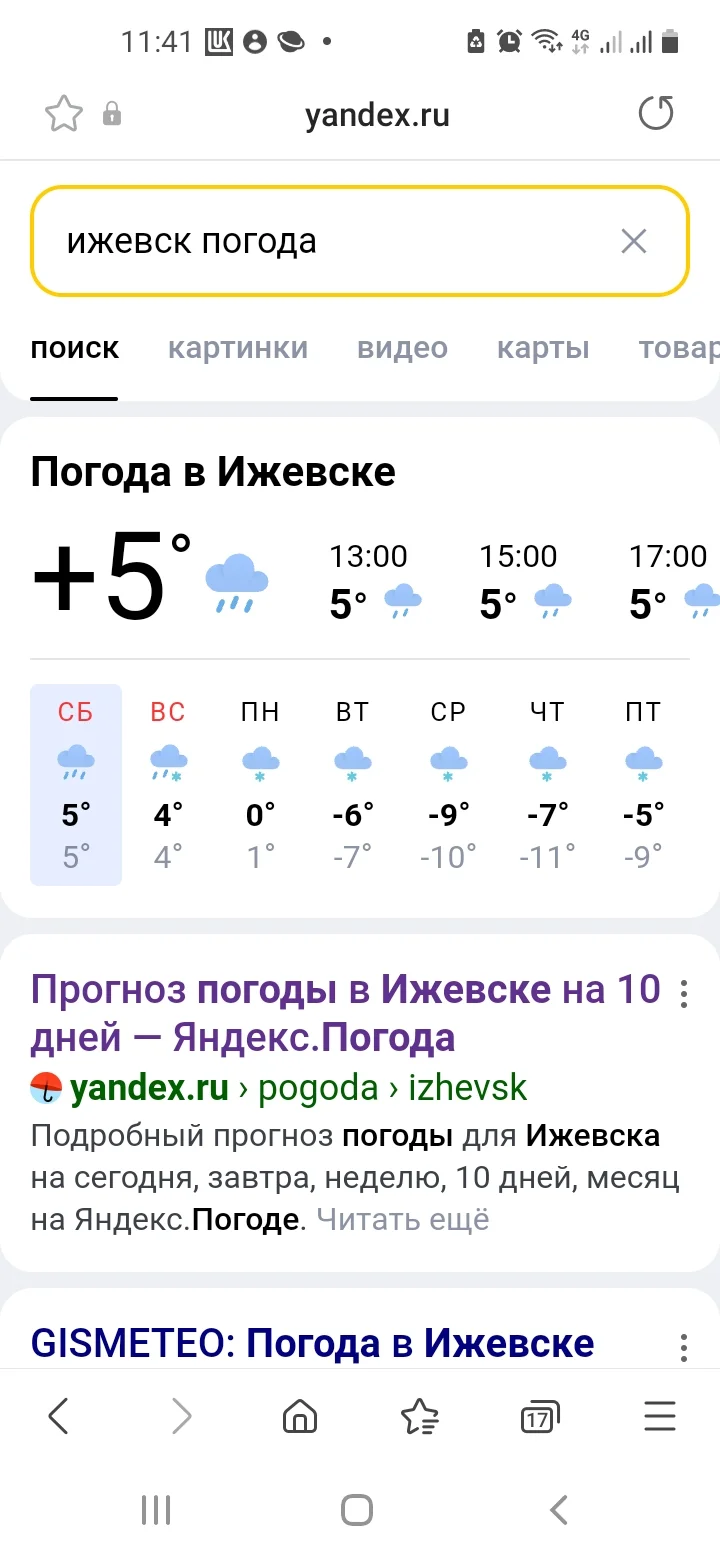Open the tab switcher showing 17 tabs
Screen dimensions: 720x1560
538,1416
